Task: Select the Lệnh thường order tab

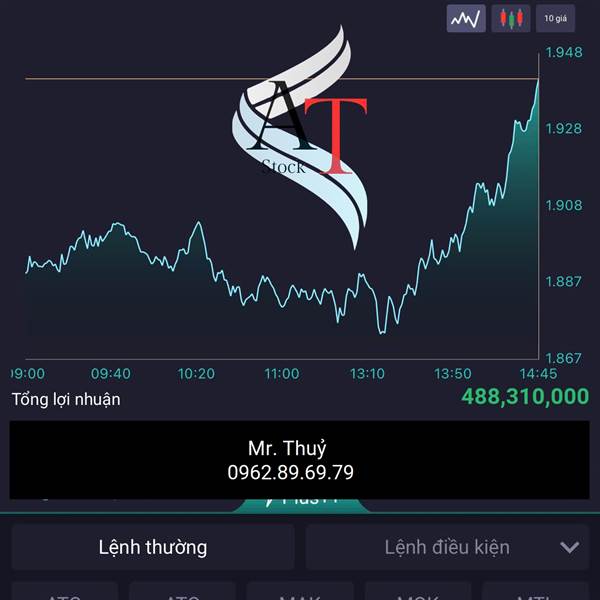Action: pyautogui.click(x=153, y=547)
